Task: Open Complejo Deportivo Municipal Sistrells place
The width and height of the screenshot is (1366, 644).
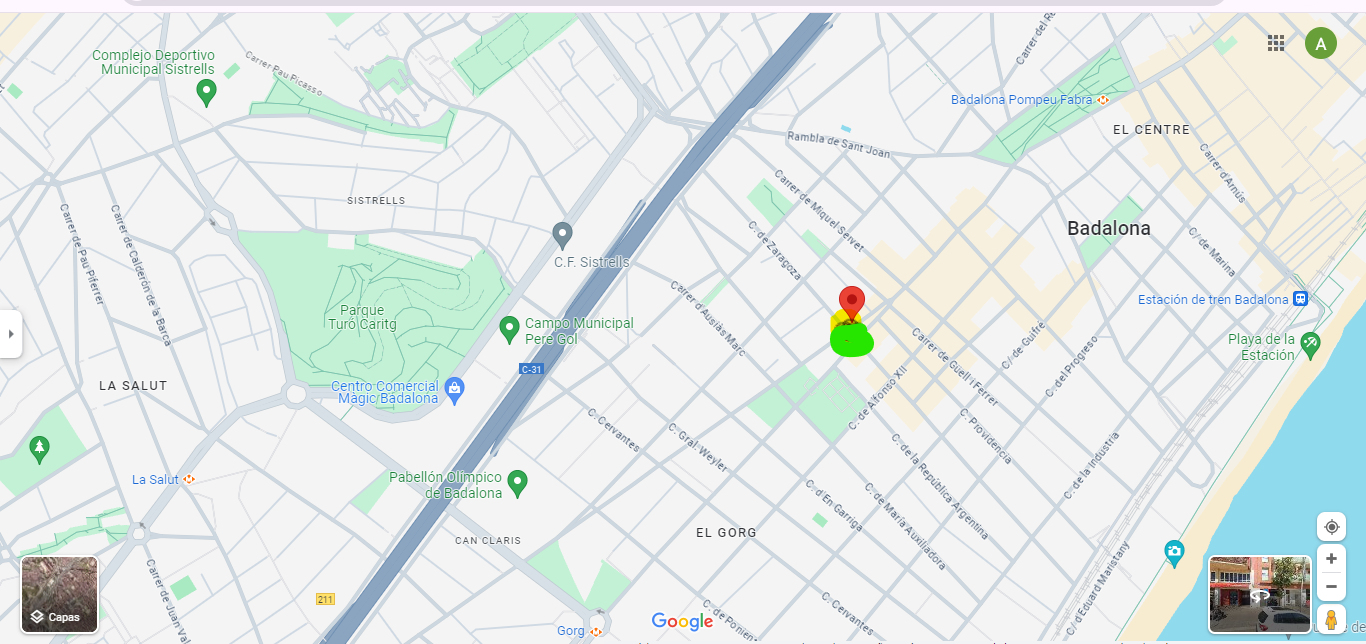Action: point(207,92)
